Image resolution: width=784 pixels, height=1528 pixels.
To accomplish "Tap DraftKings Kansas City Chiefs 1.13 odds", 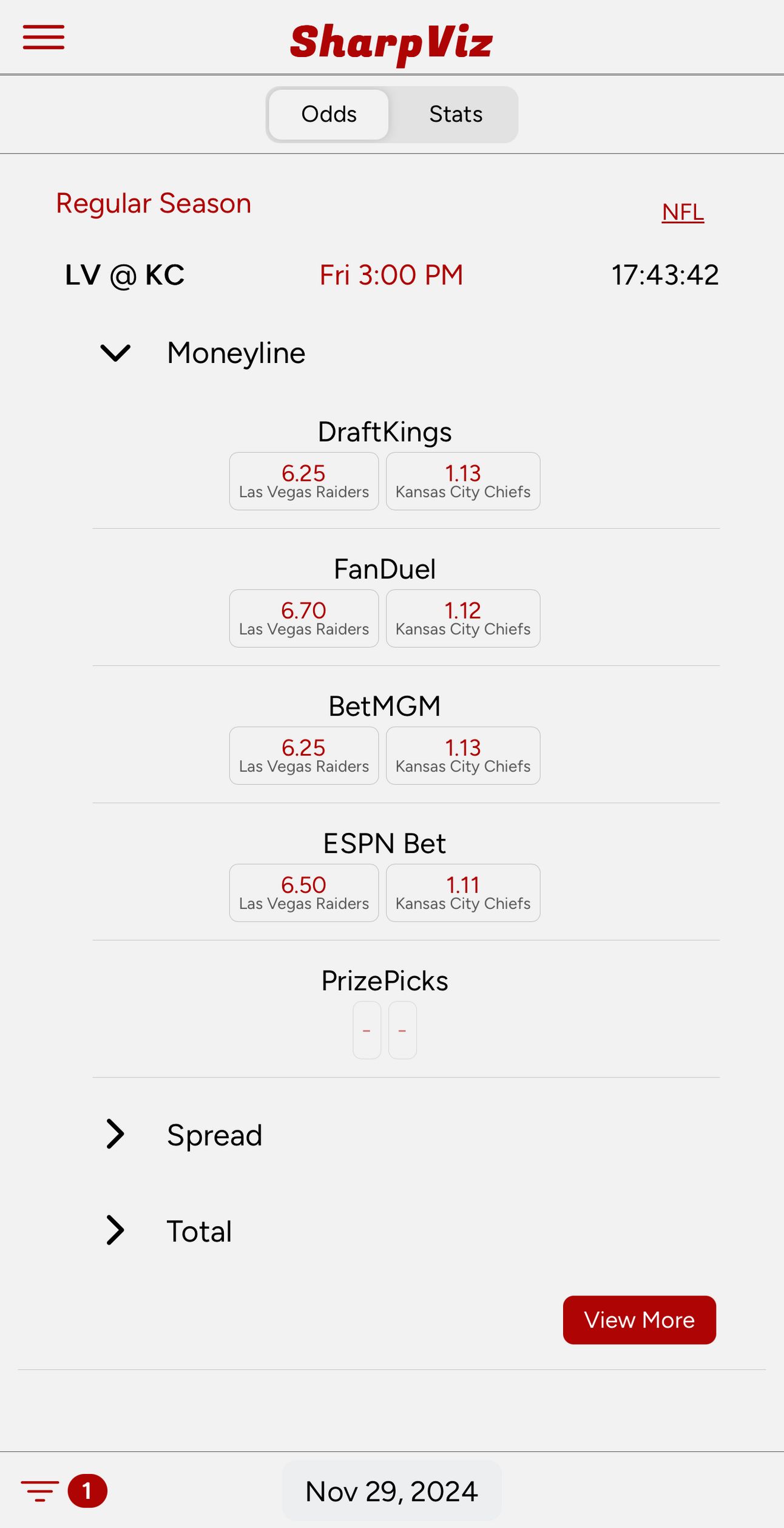I will (462, 481).
